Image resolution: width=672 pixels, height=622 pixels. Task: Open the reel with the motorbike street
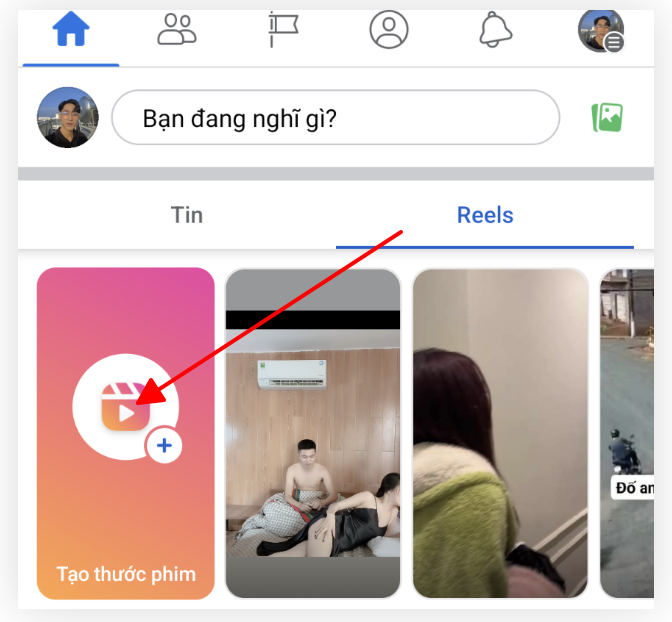tap(628, 432)
